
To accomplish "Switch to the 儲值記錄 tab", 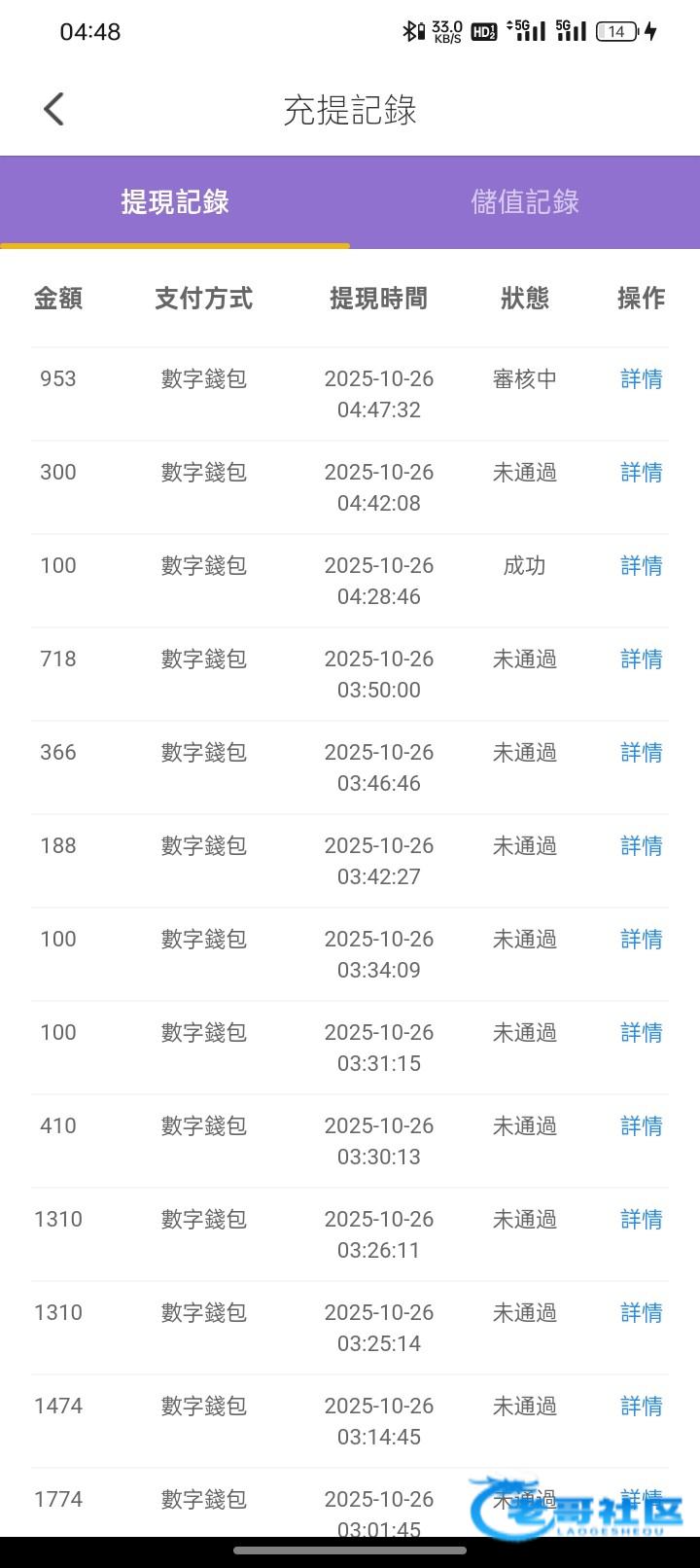I will click(x=525, y=201).
